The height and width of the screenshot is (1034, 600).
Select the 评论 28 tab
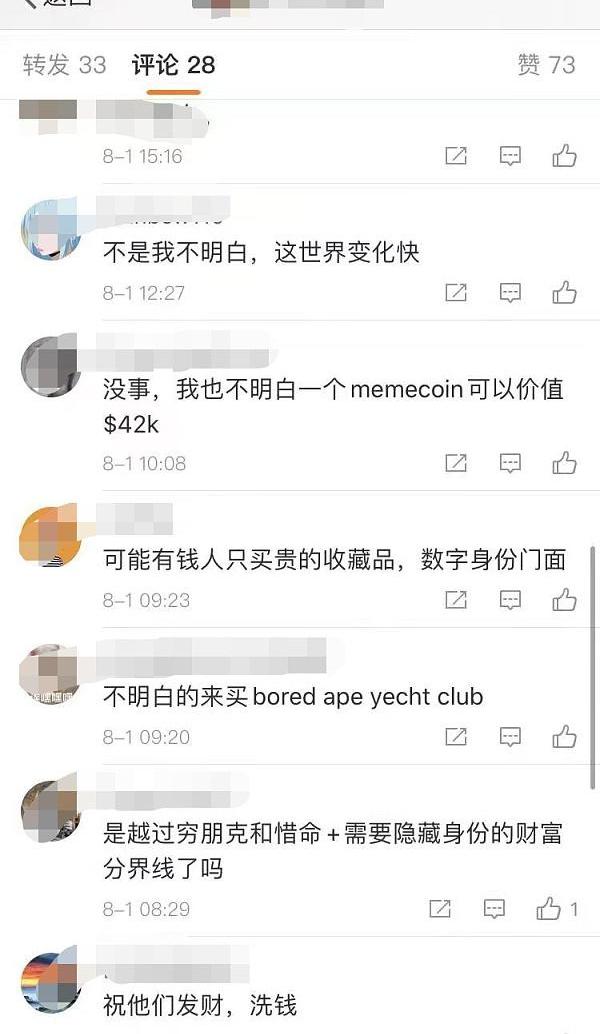[173, 66]
